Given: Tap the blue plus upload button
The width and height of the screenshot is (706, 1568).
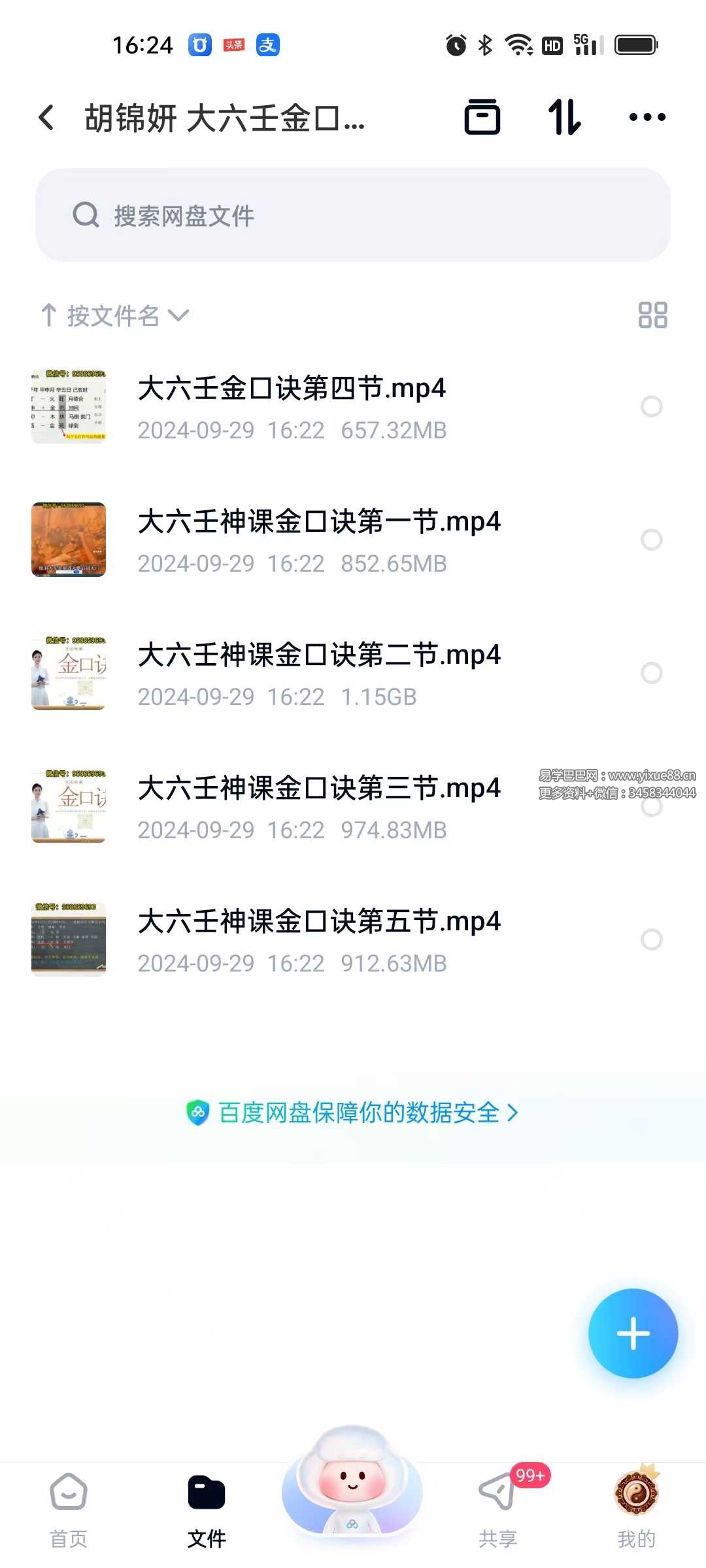Looking at the screenshot, I should pos(632,1334).
